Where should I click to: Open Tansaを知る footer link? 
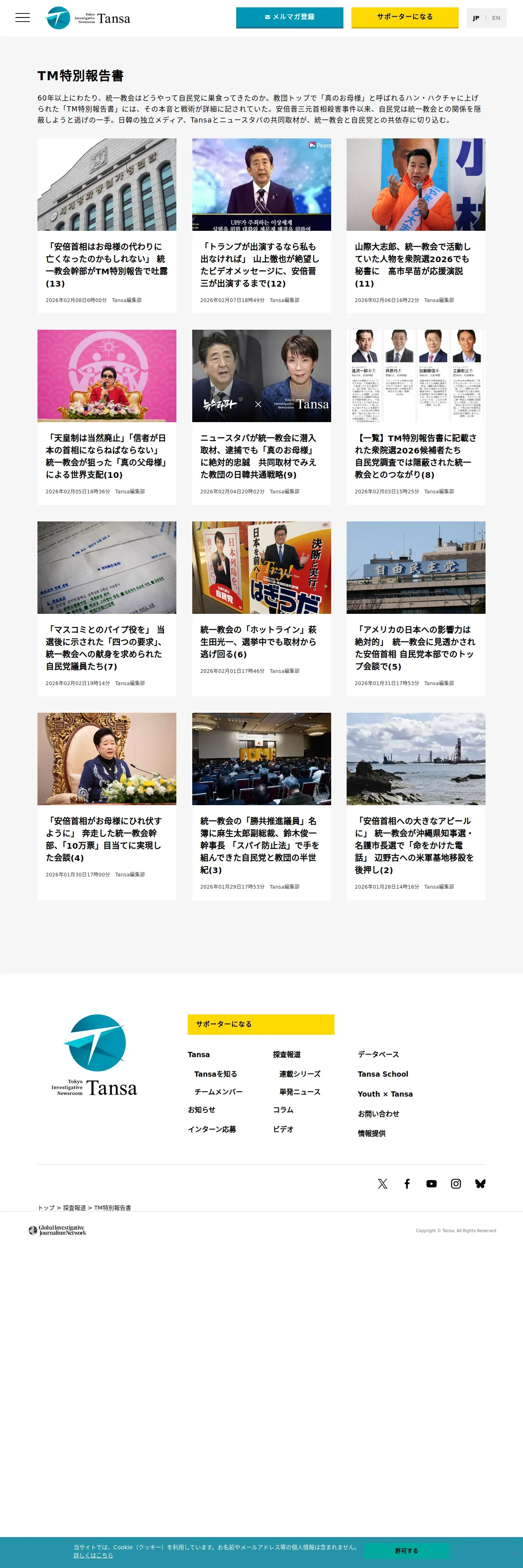[x=215, y=1074]
